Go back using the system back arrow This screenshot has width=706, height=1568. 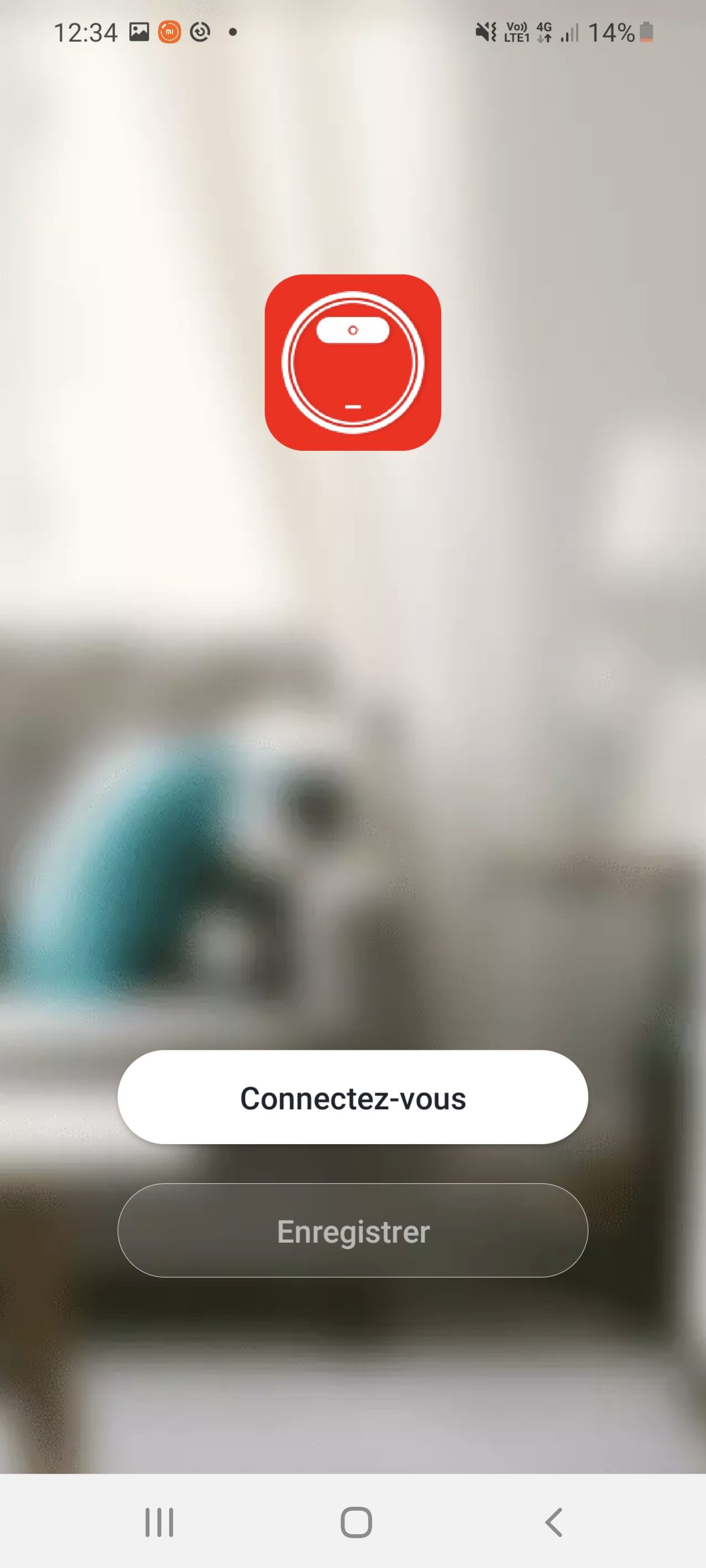click(x=553, y=1522)
